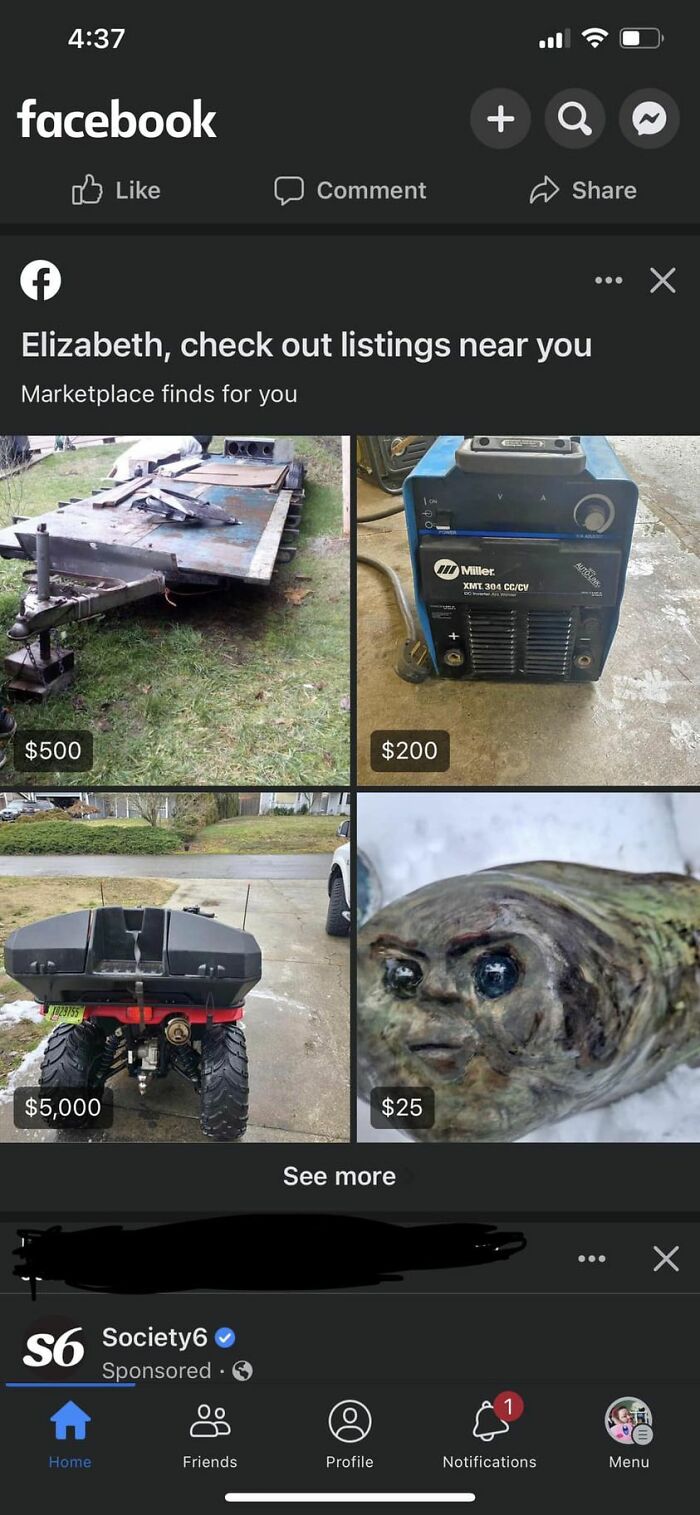Go to the Home tab
Viewport: 700px width, 1515px height.
(x=70, y=1434)
